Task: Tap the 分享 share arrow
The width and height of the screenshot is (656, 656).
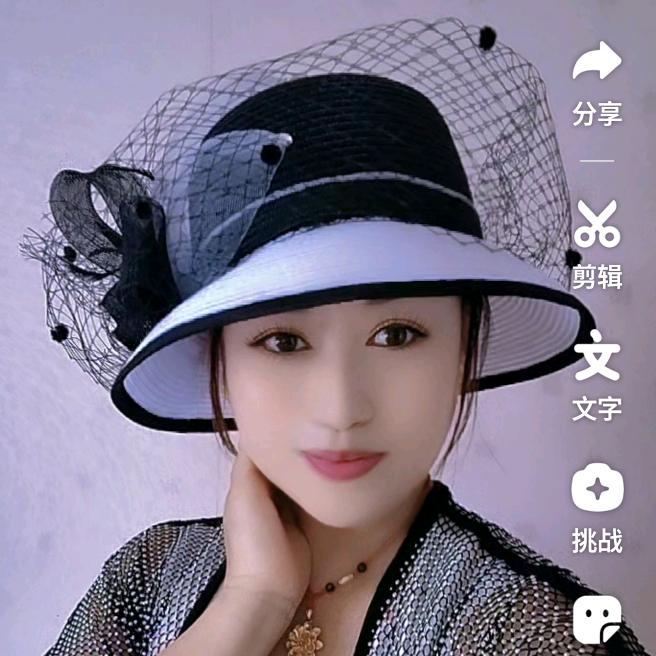Action: coord(597,63)
